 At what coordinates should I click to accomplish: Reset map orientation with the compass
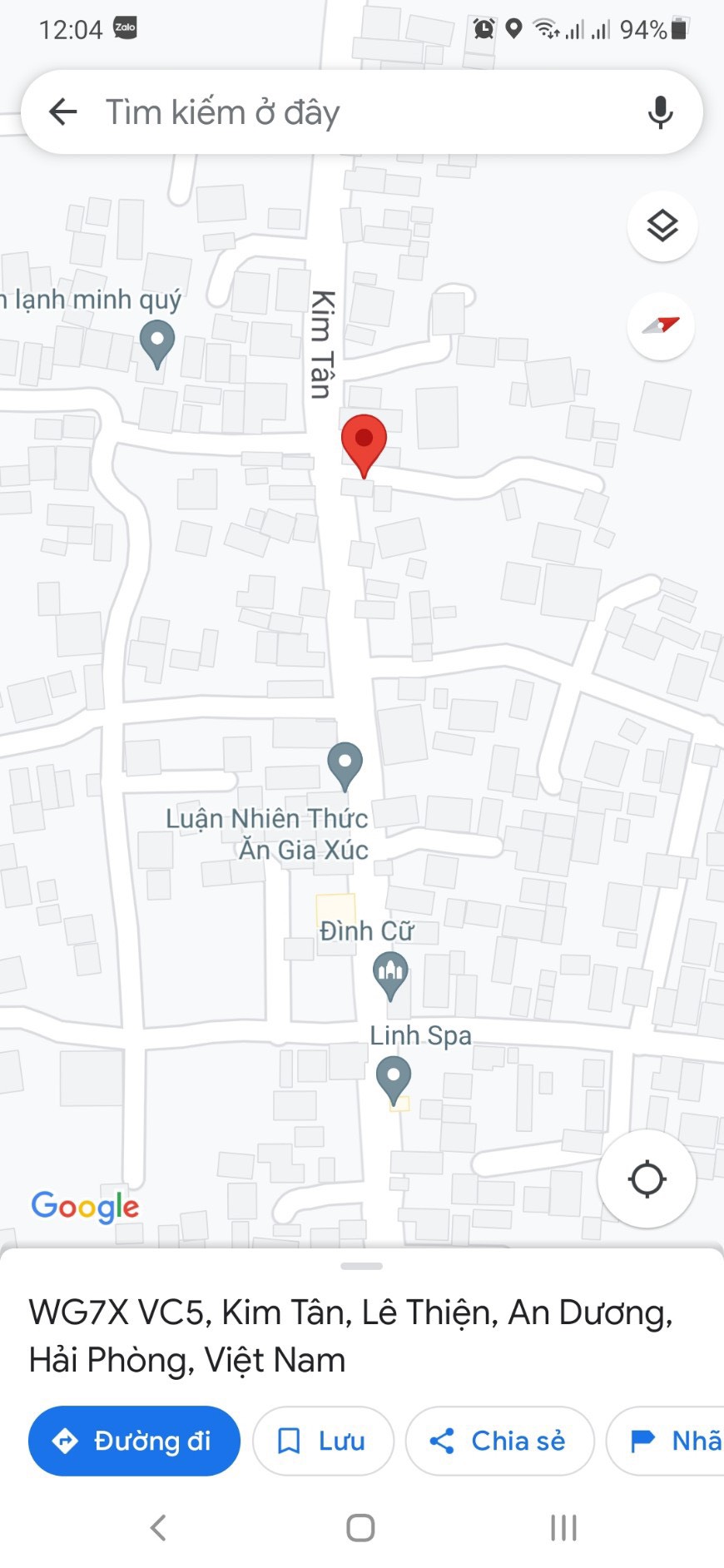coord(662,325)
